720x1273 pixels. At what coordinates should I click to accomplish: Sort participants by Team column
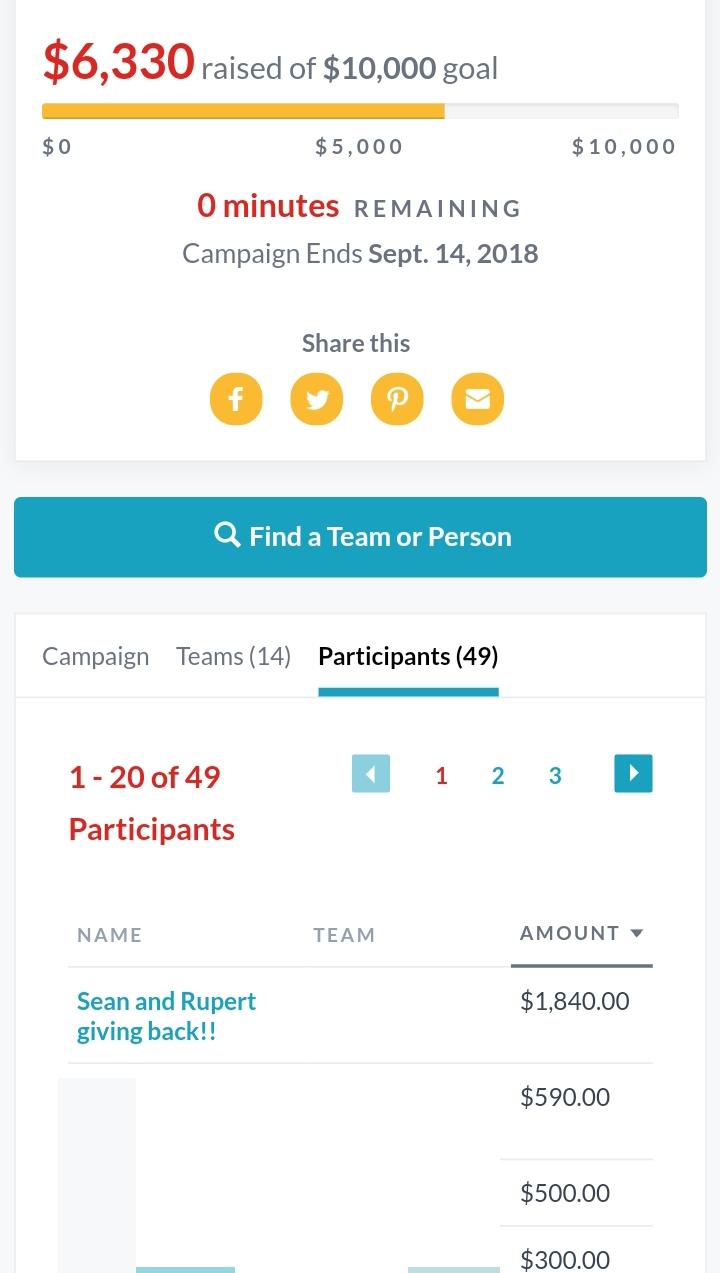344,935
